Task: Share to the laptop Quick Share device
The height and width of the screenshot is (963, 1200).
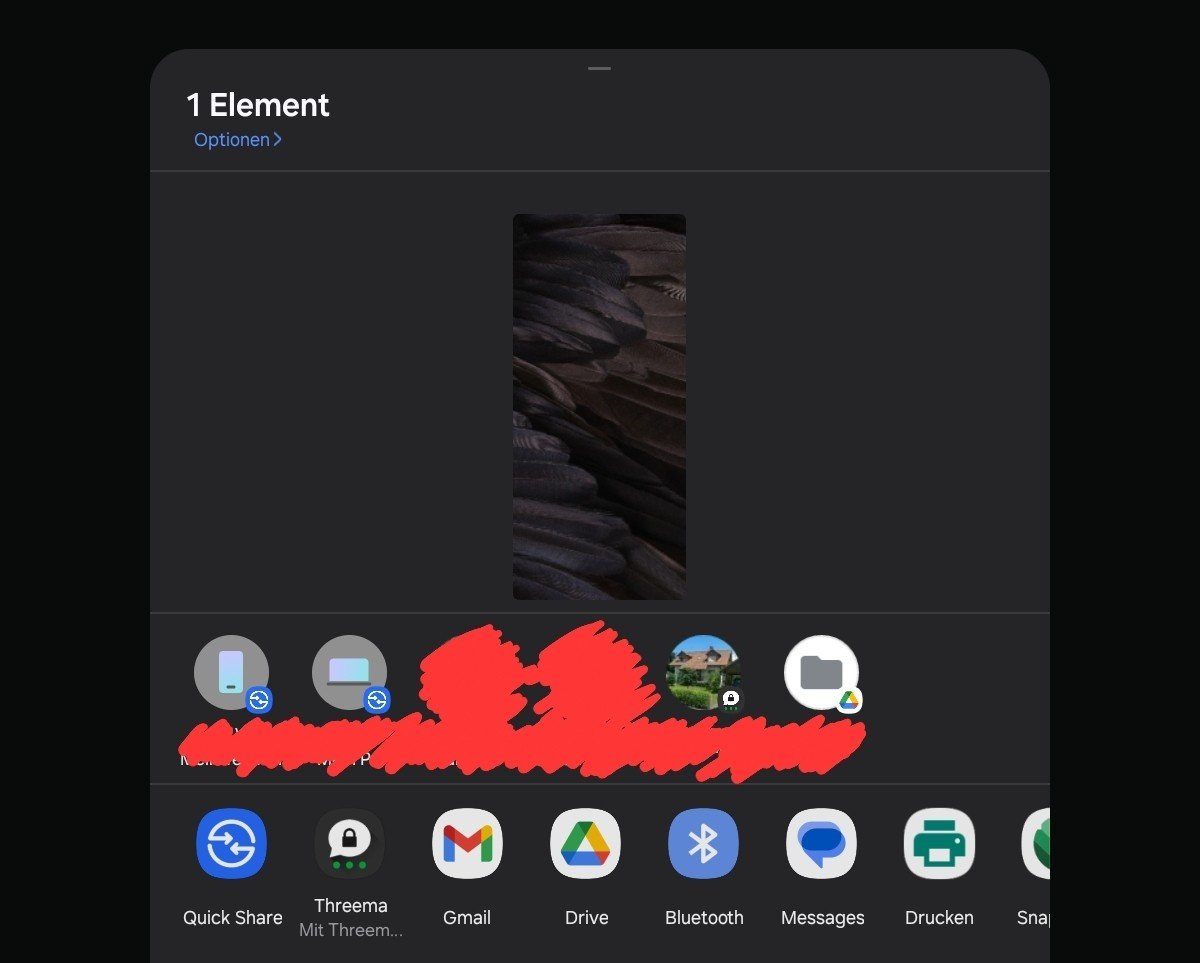Action: tap(349, 673)
